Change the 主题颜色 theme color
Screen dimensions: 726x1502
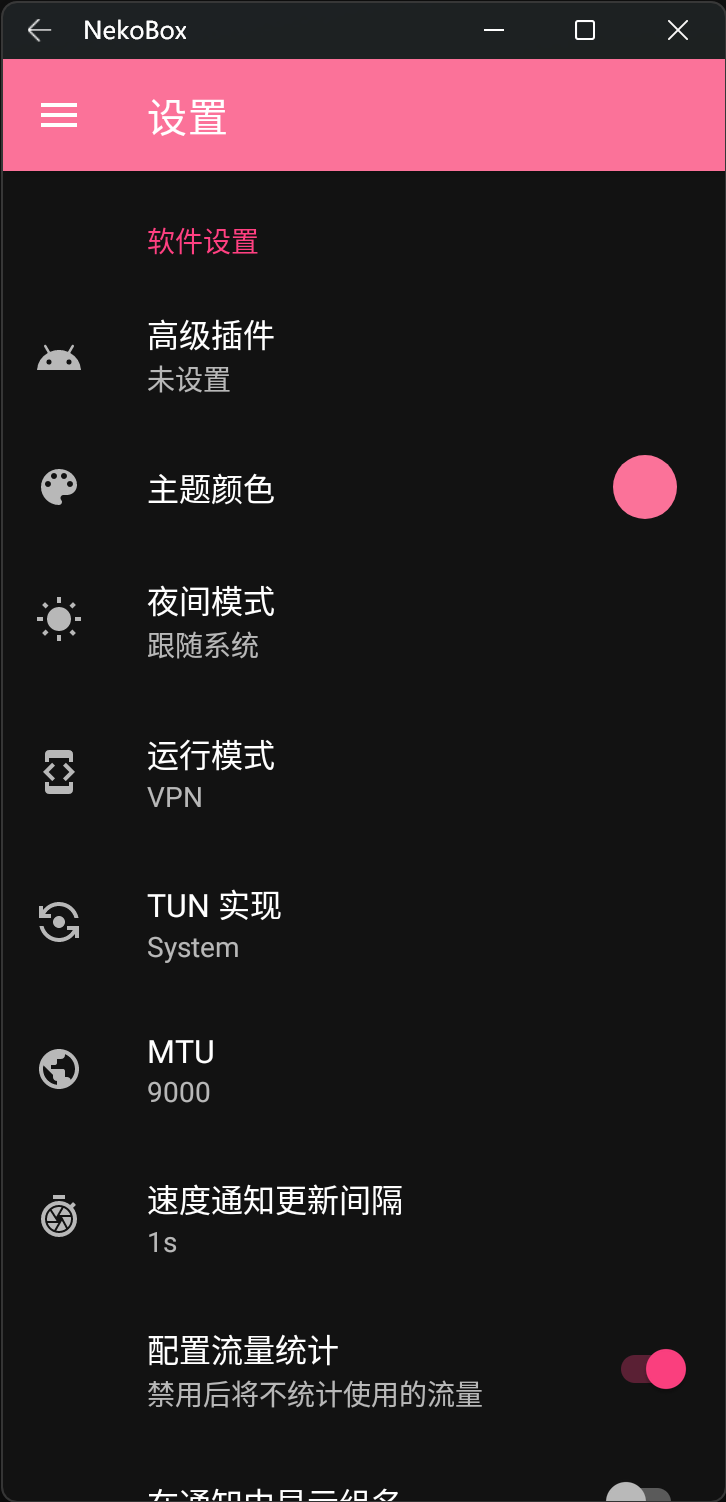pos(644,488)
